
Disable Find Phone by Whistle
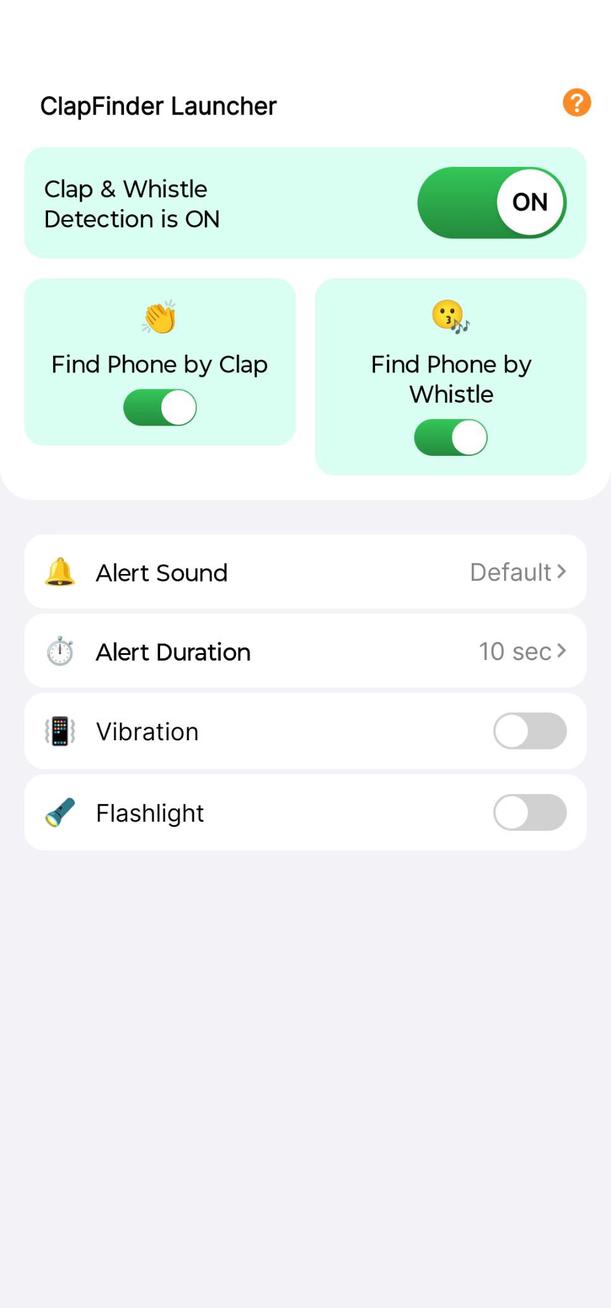(450, 438)
